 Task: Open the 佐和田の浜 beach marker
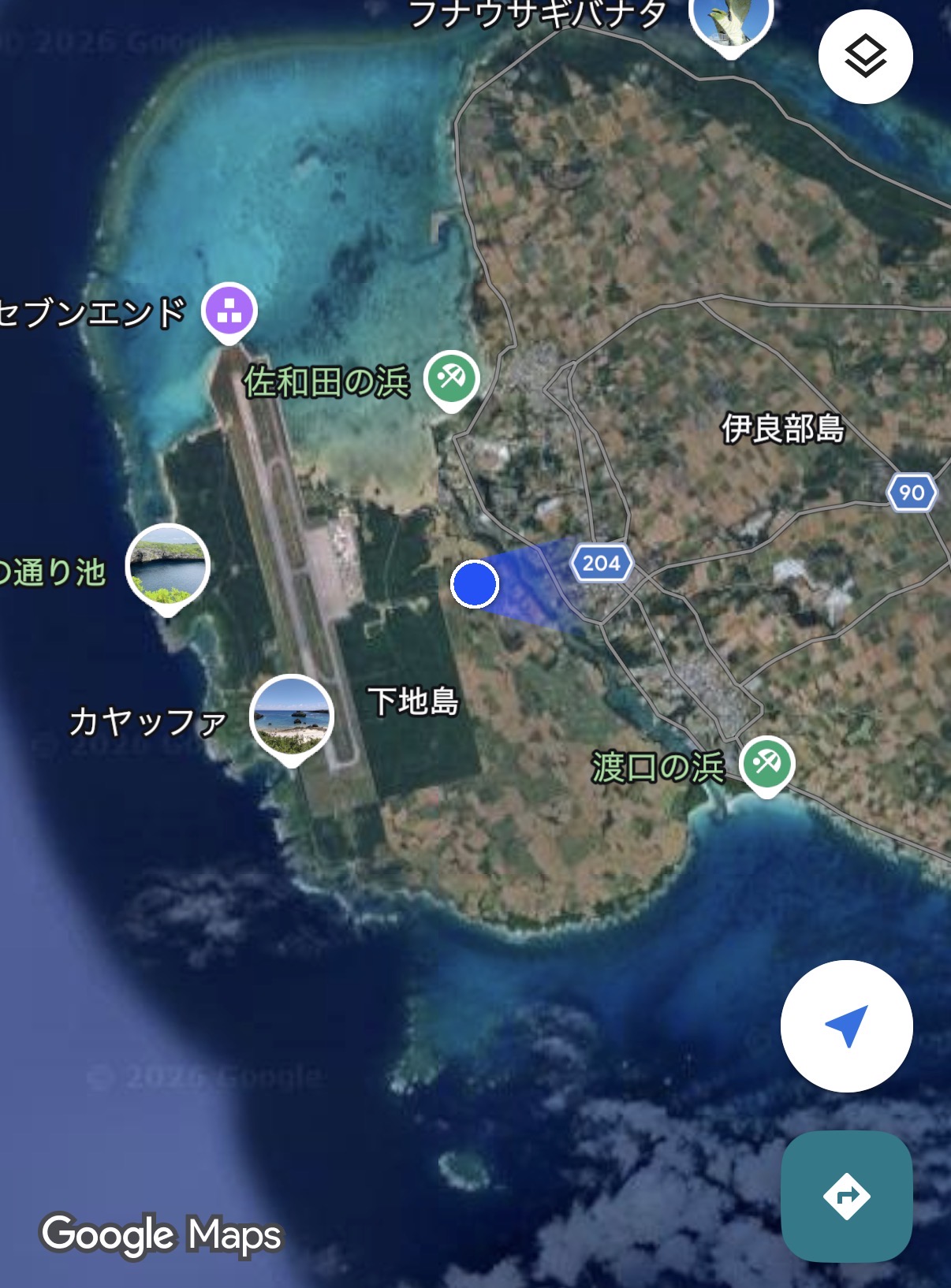[x=451, y=379]
